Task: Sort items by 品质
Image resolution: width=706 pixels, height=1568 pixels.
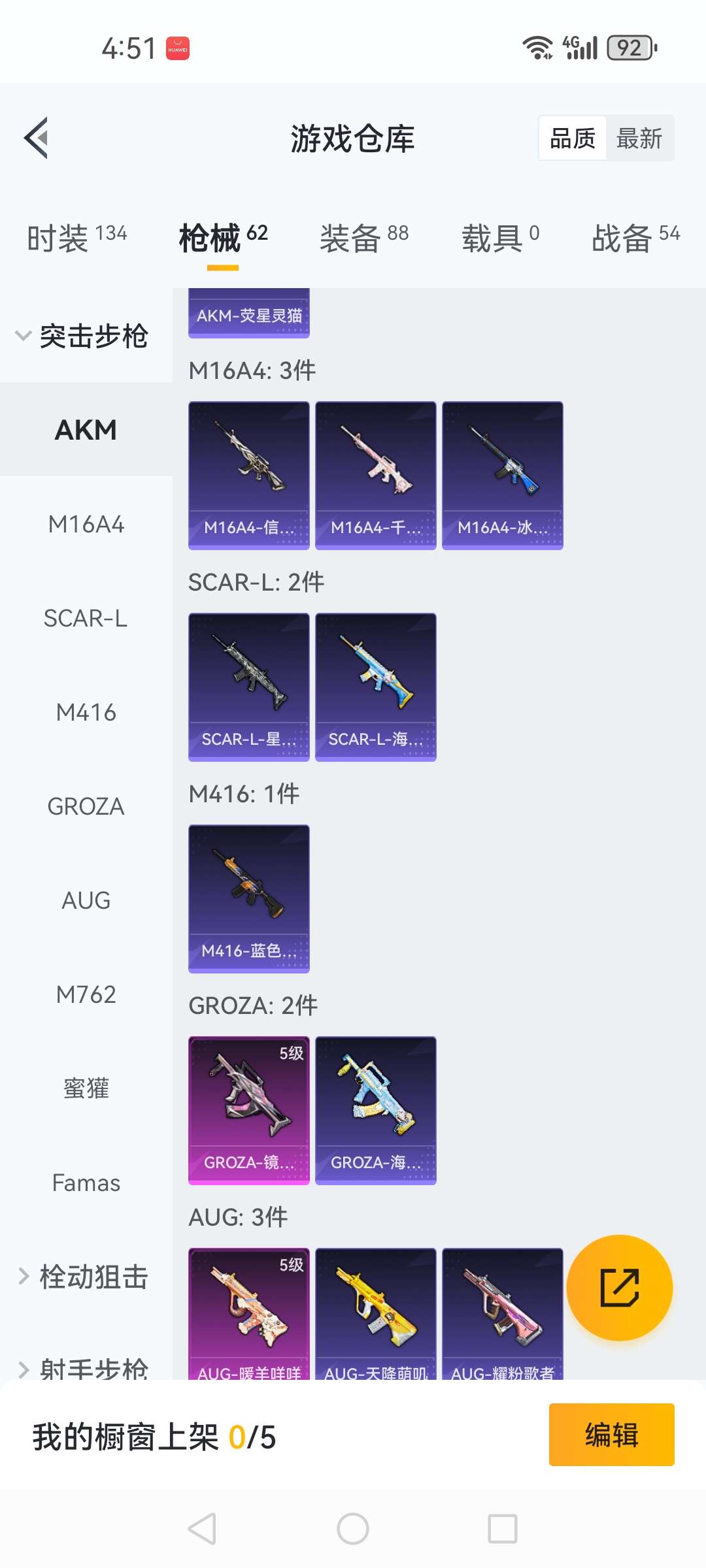Action: [x=573, y=139]
